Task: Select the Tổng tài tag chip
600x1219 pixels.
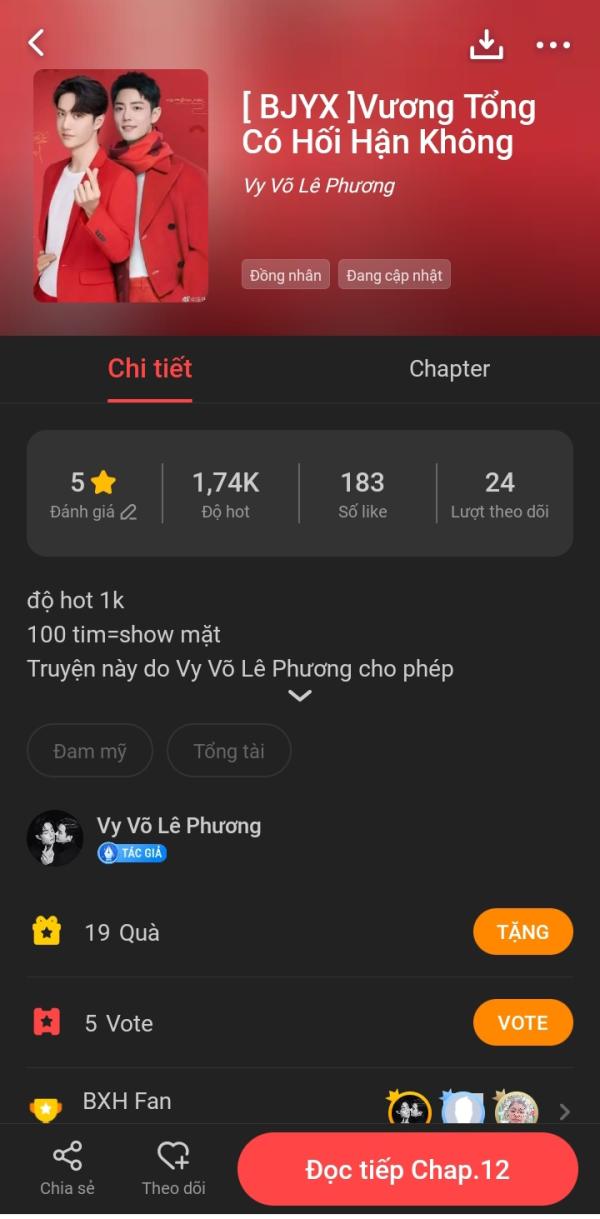Action: pos(229,751)
